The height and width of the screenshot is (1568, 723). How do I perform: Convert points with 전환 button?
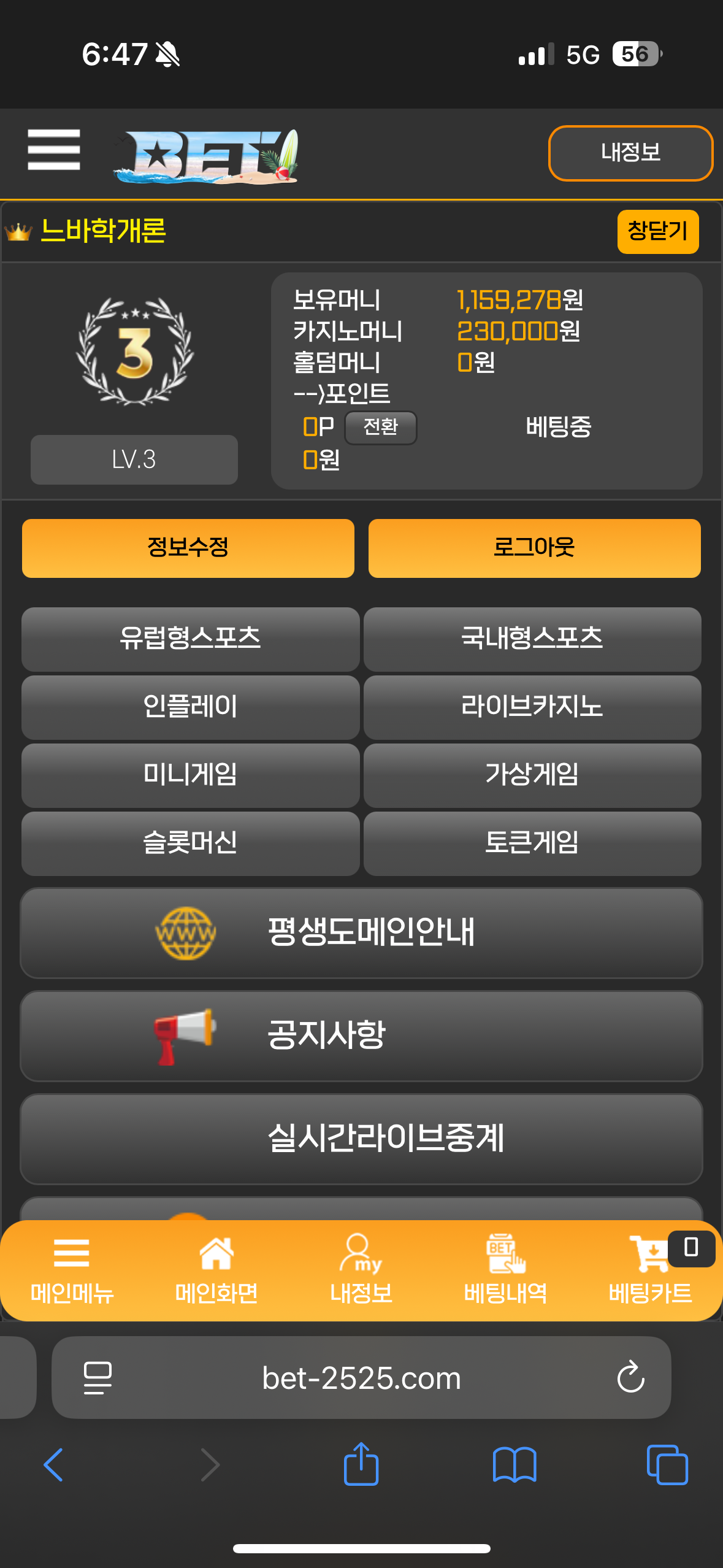coord(380,427)
